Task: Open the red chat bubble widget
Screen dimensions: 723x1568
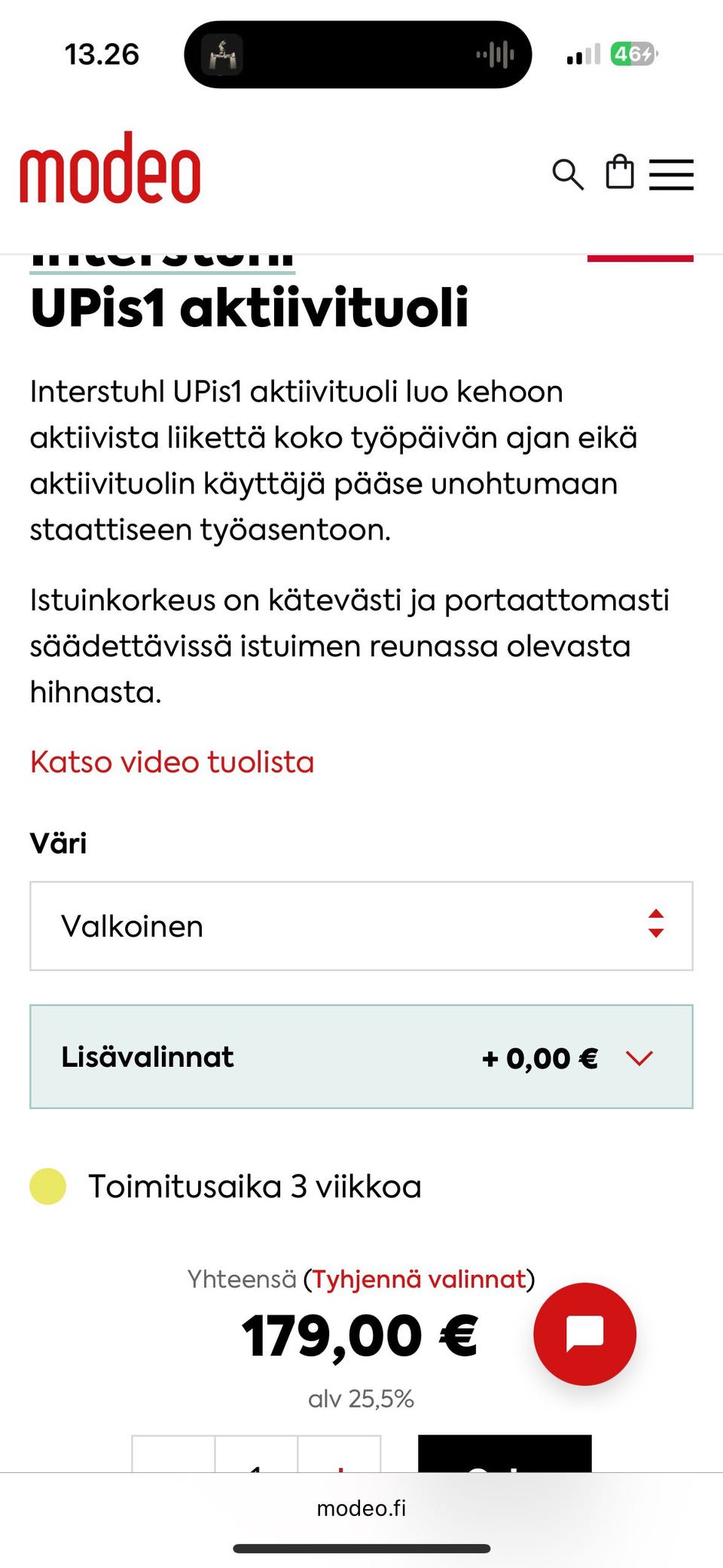Action: click(x=586, y=1334)
